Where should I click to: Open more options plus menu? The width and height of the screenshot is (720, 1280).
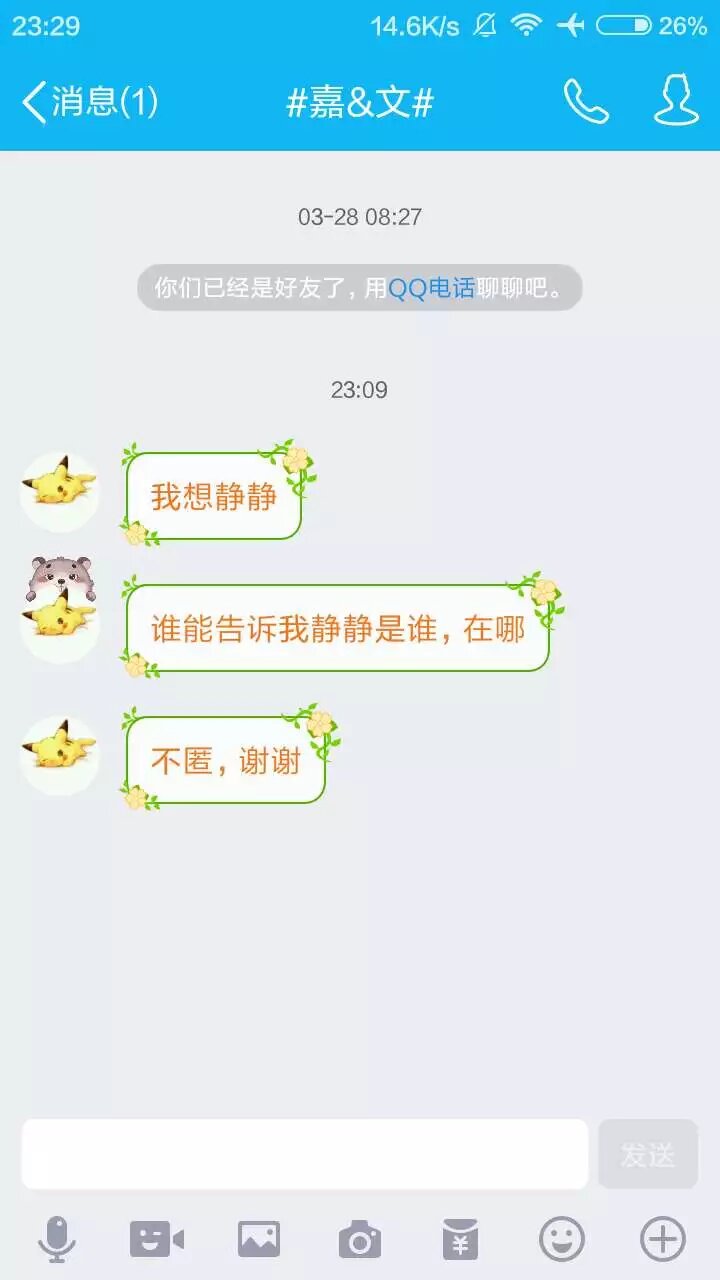click(x=662, y=1240)
